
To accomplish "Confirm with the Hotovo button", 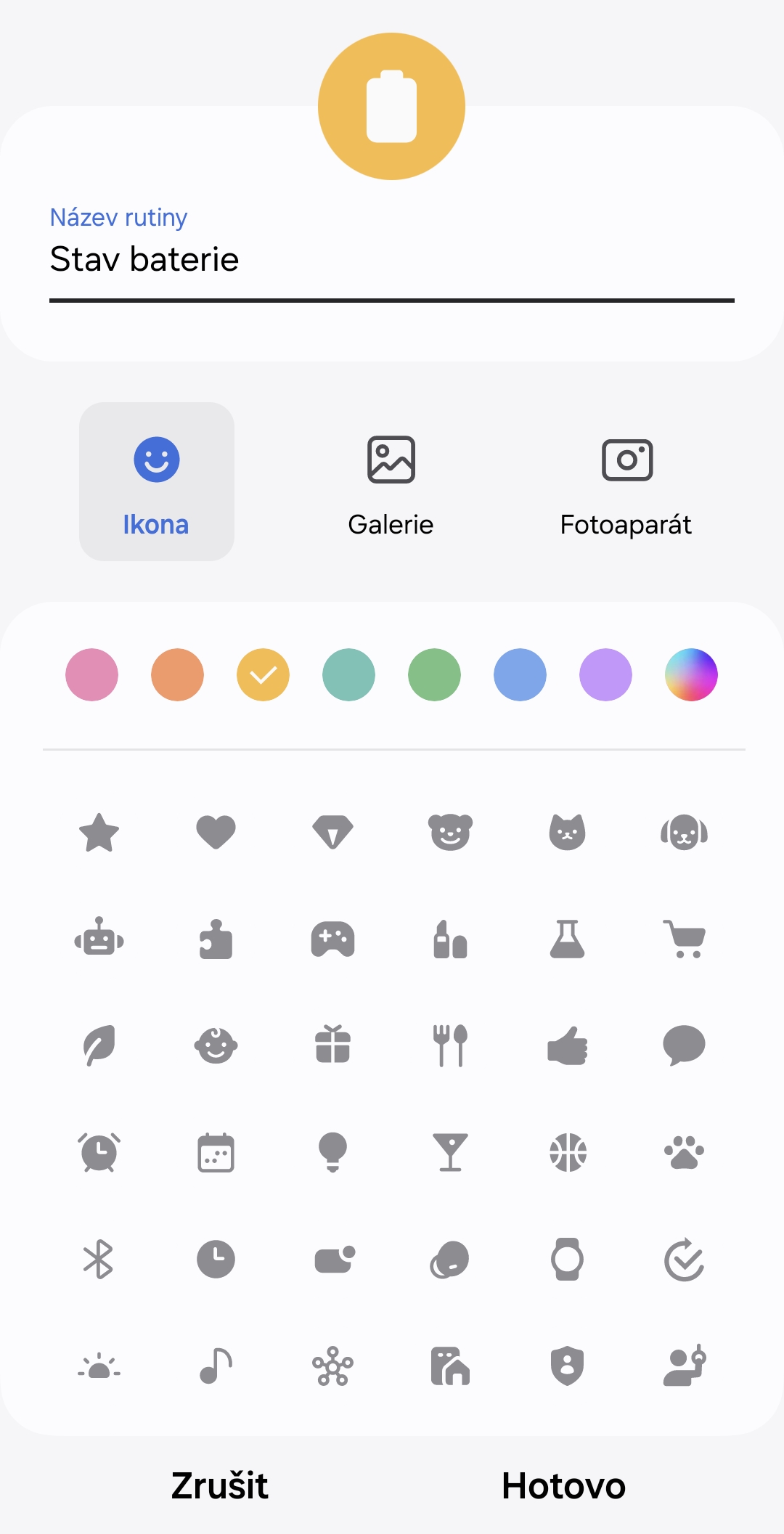I will click(x=564, y=1485).
